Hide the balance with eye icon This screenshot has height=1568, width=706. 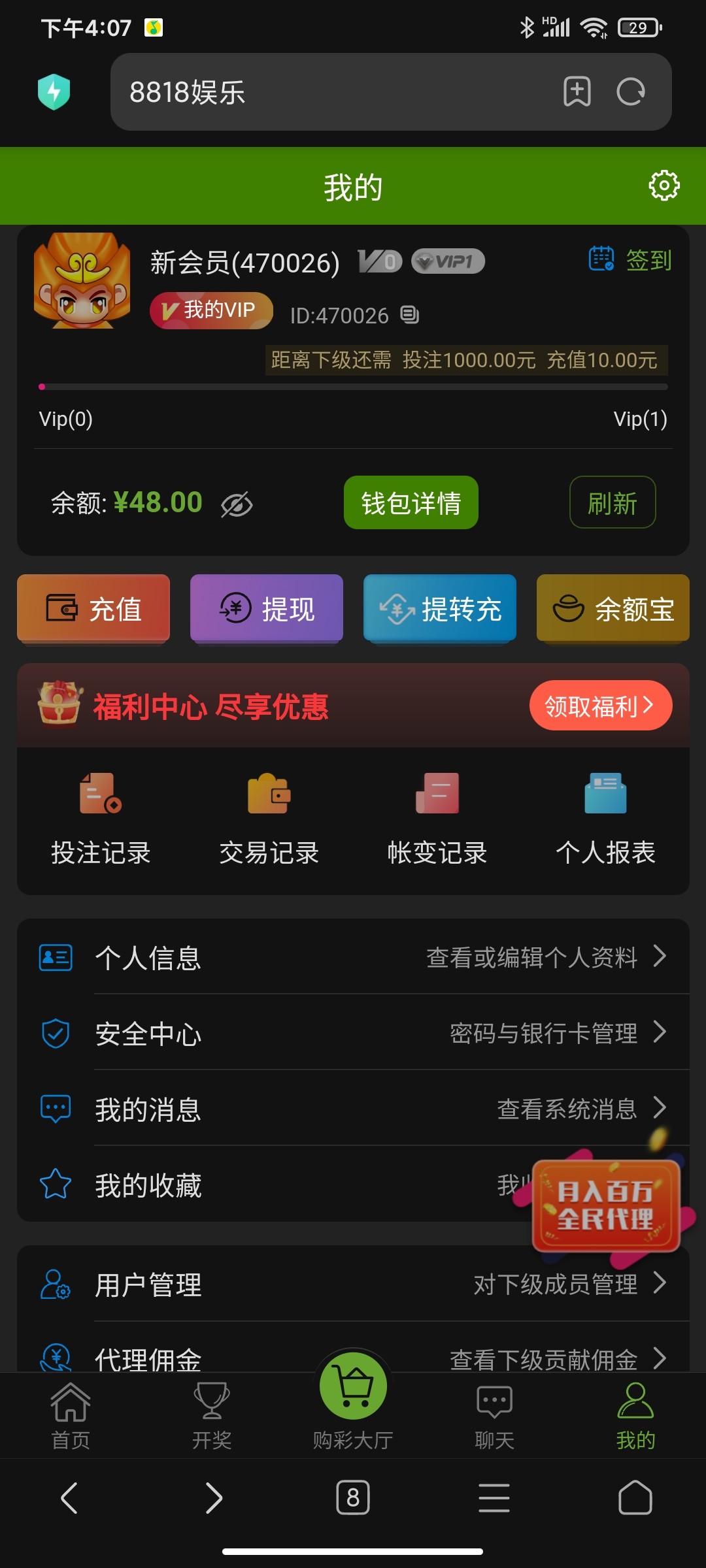pos(237,504)
